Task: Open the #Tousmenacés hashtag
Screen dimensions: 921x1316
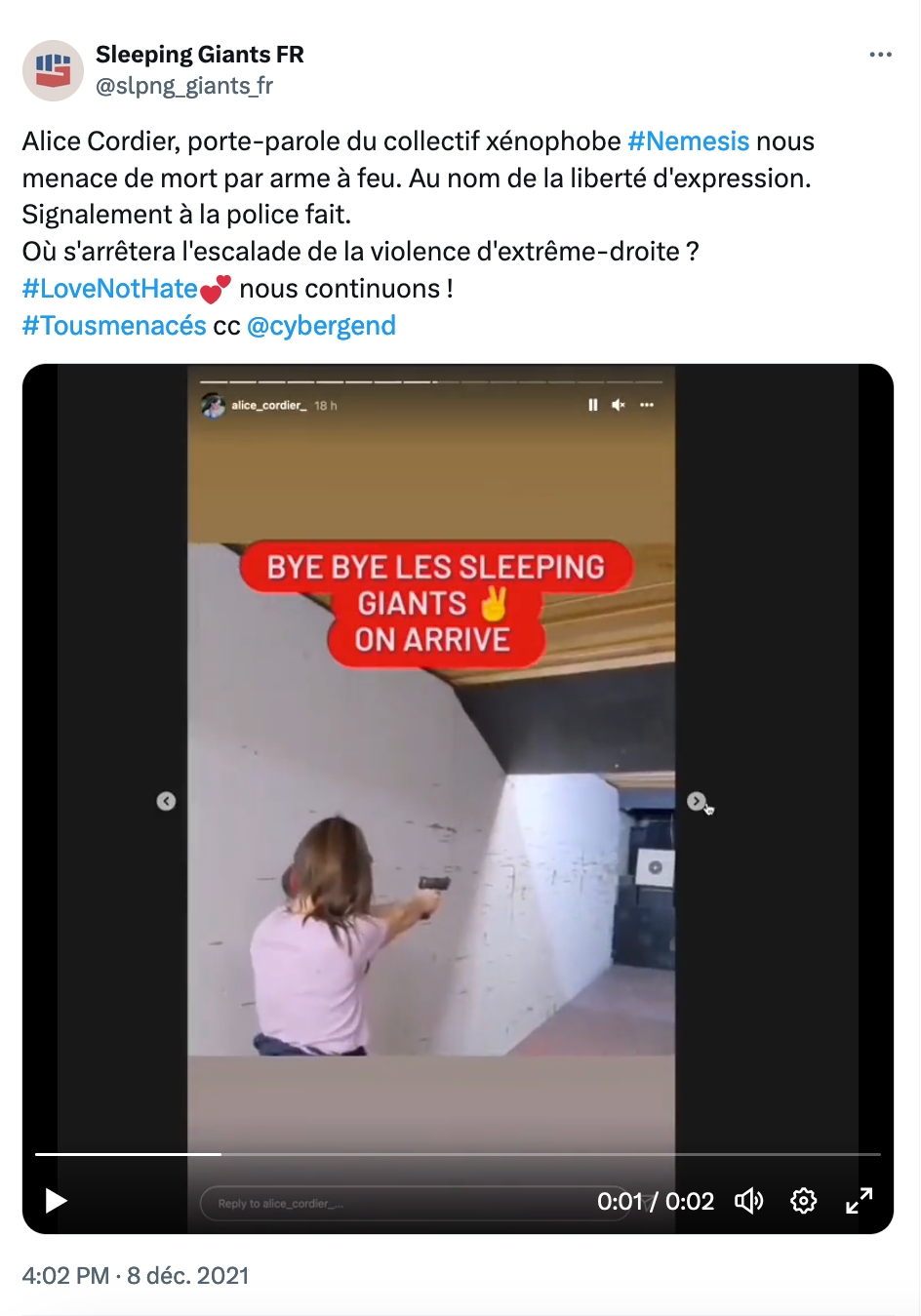Action: pyautogui.click(x=114, y=326)
